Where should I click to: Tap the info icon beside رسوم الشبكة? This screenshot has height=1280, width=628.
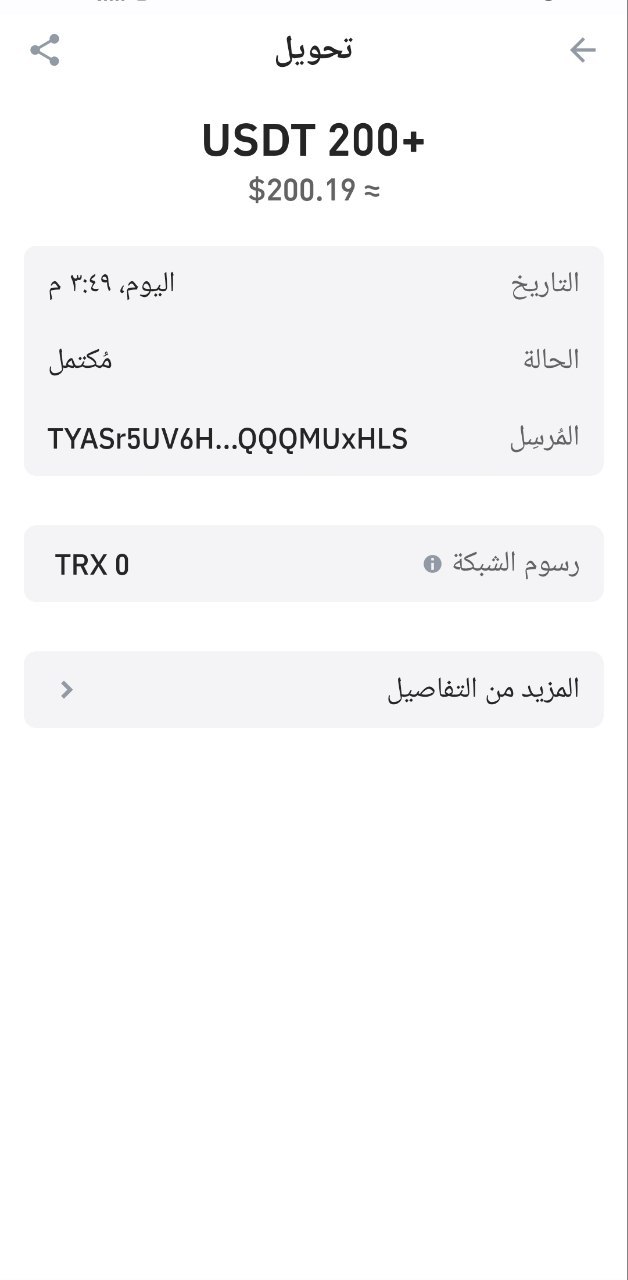point(432,564)
